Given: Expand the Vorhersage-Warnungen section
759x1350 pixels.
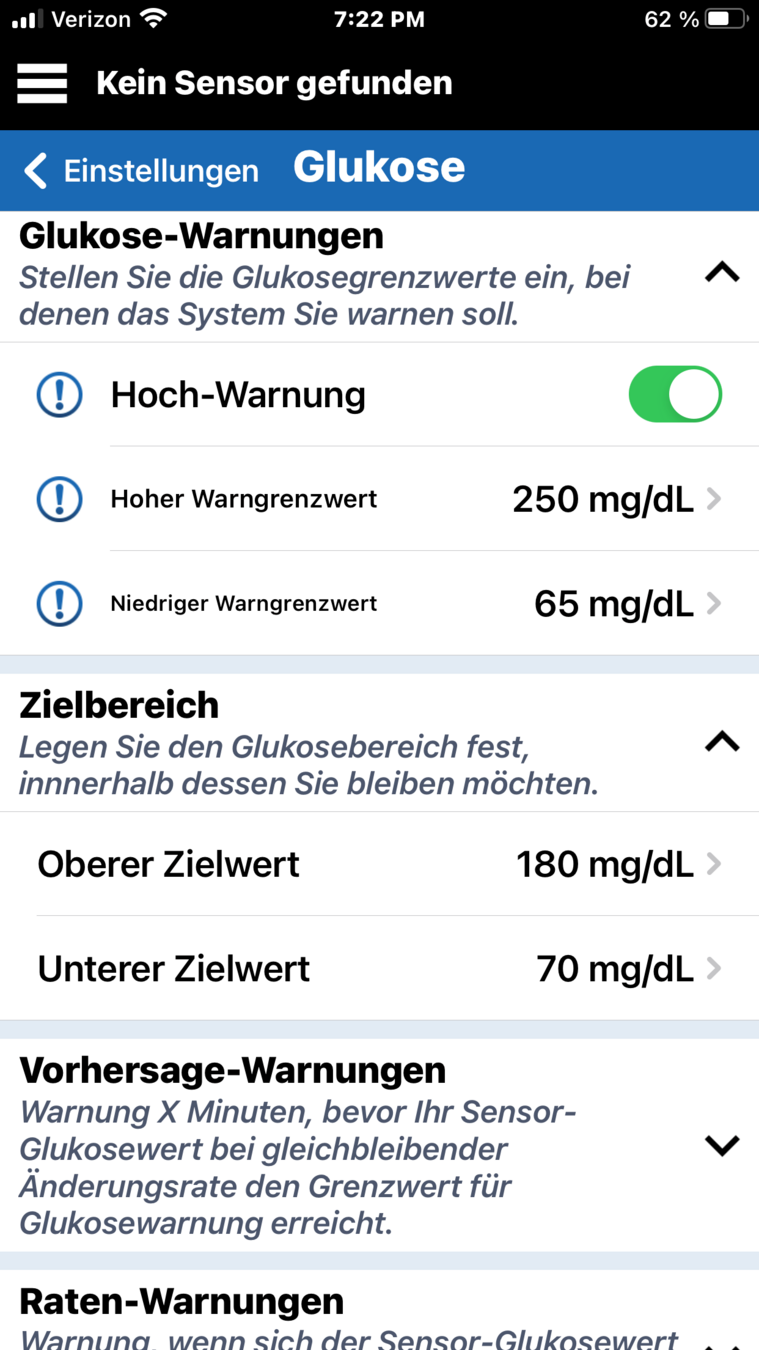Looking at the screenshot, I should 721,1145.
